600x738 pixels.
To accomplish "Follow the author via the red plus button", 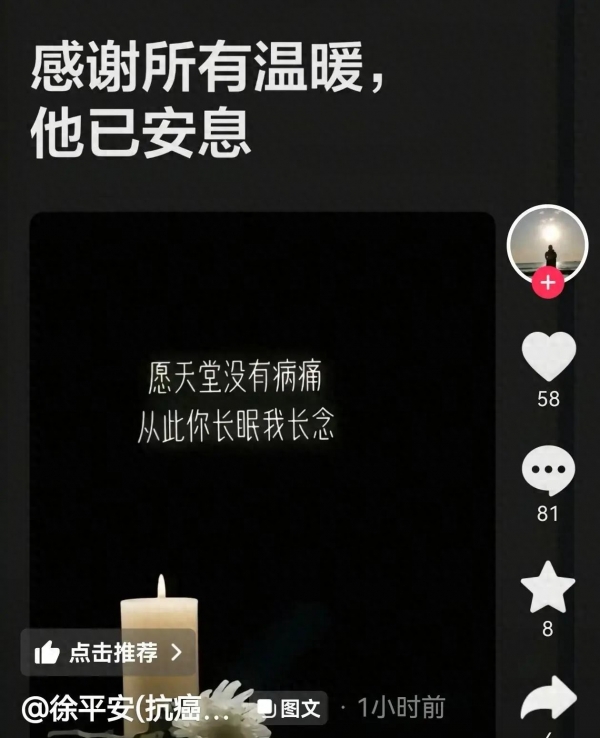I will (x=547, y=283).
